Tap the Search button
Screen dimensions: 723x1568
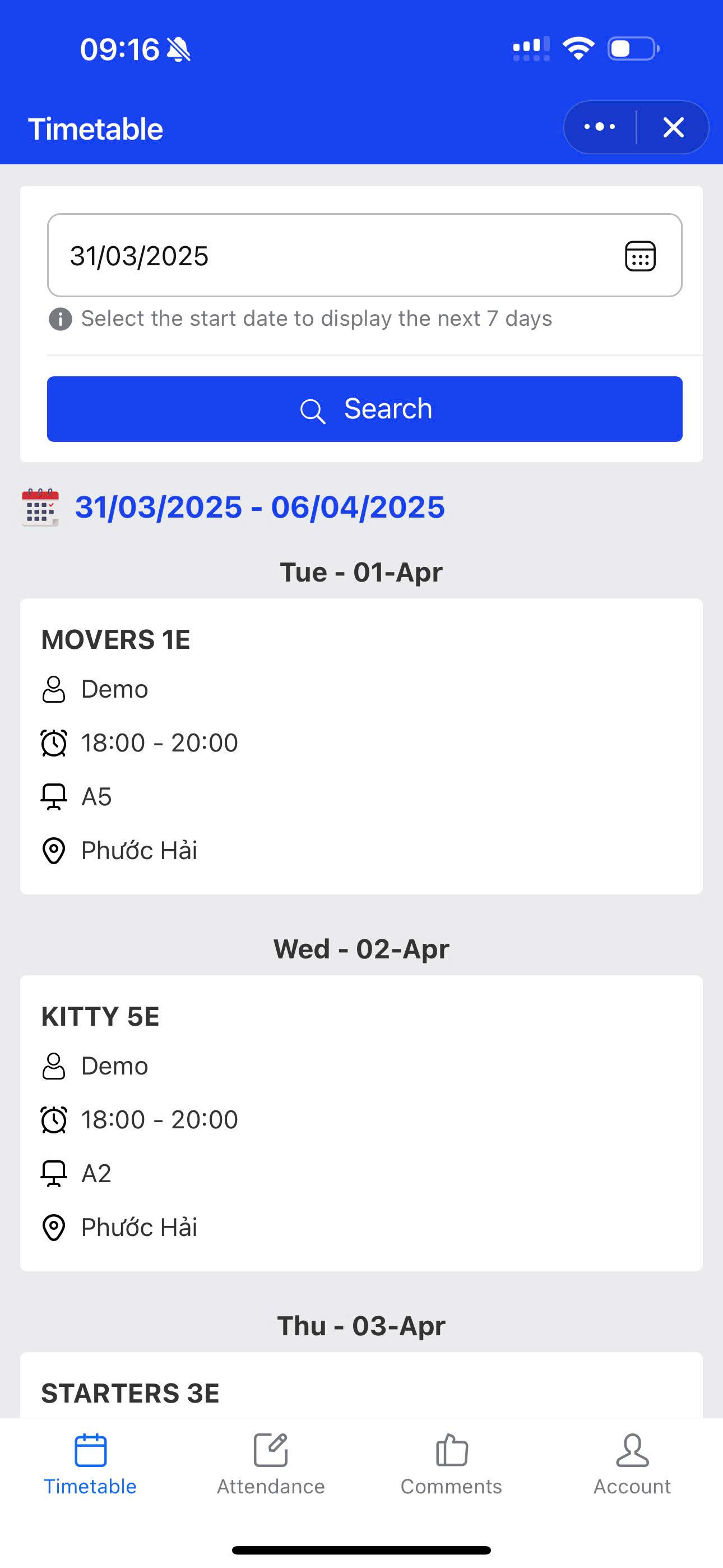pyautogui.click(x=364, y=409)
